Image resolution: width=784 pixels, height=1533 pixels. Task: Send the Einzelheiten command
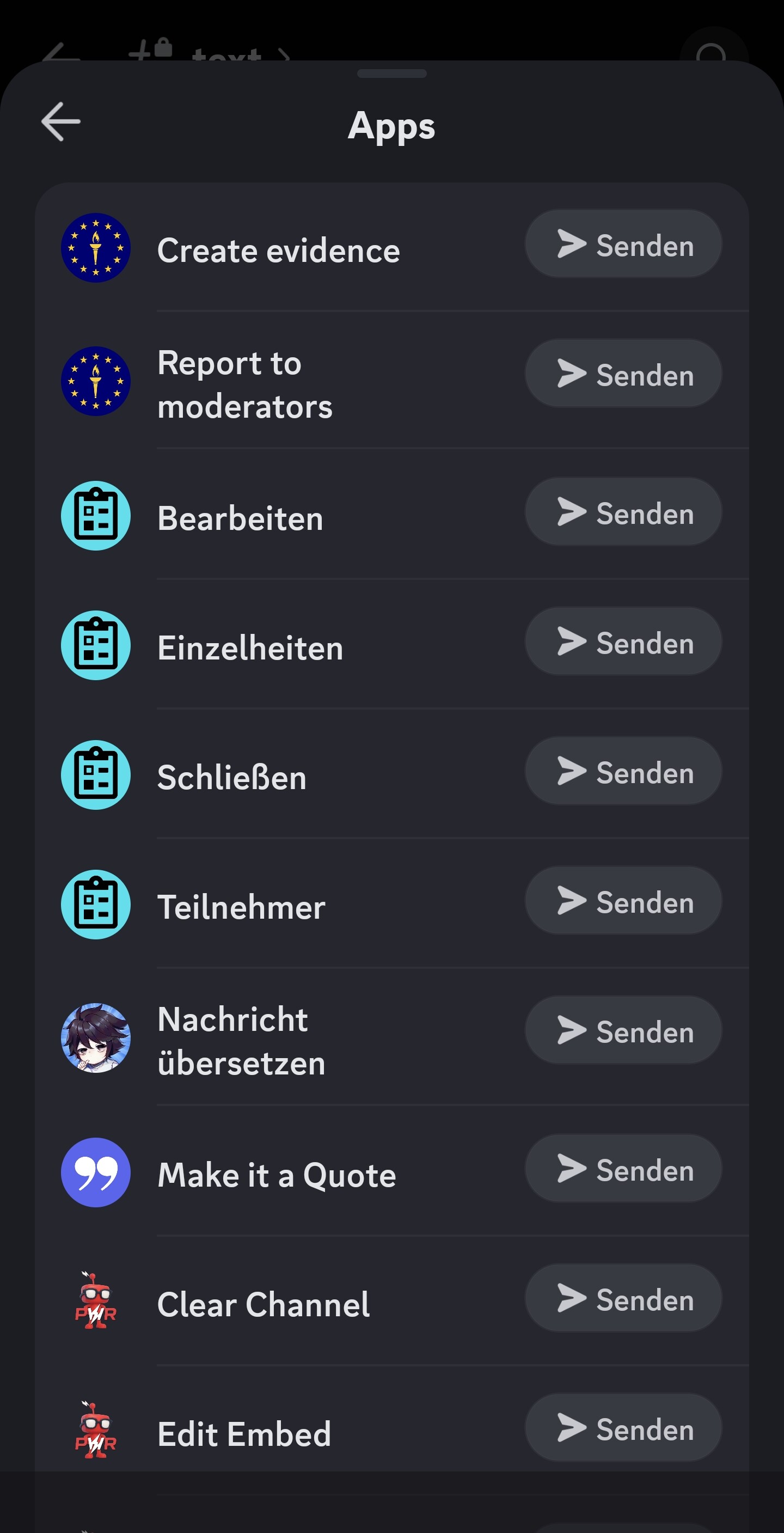623,642
